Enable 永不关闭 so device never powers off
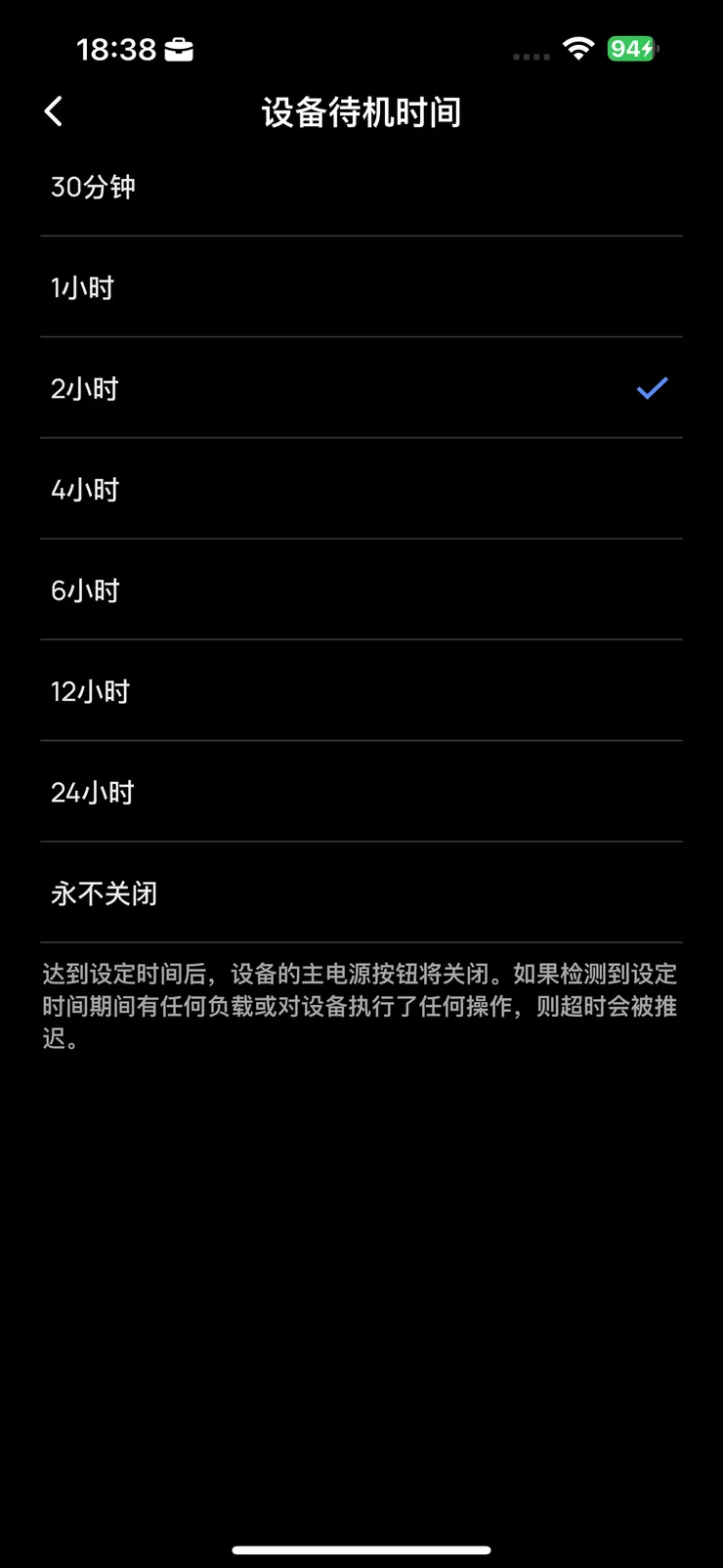Screen dimensions: 723x1568 (x=104, y=893)
